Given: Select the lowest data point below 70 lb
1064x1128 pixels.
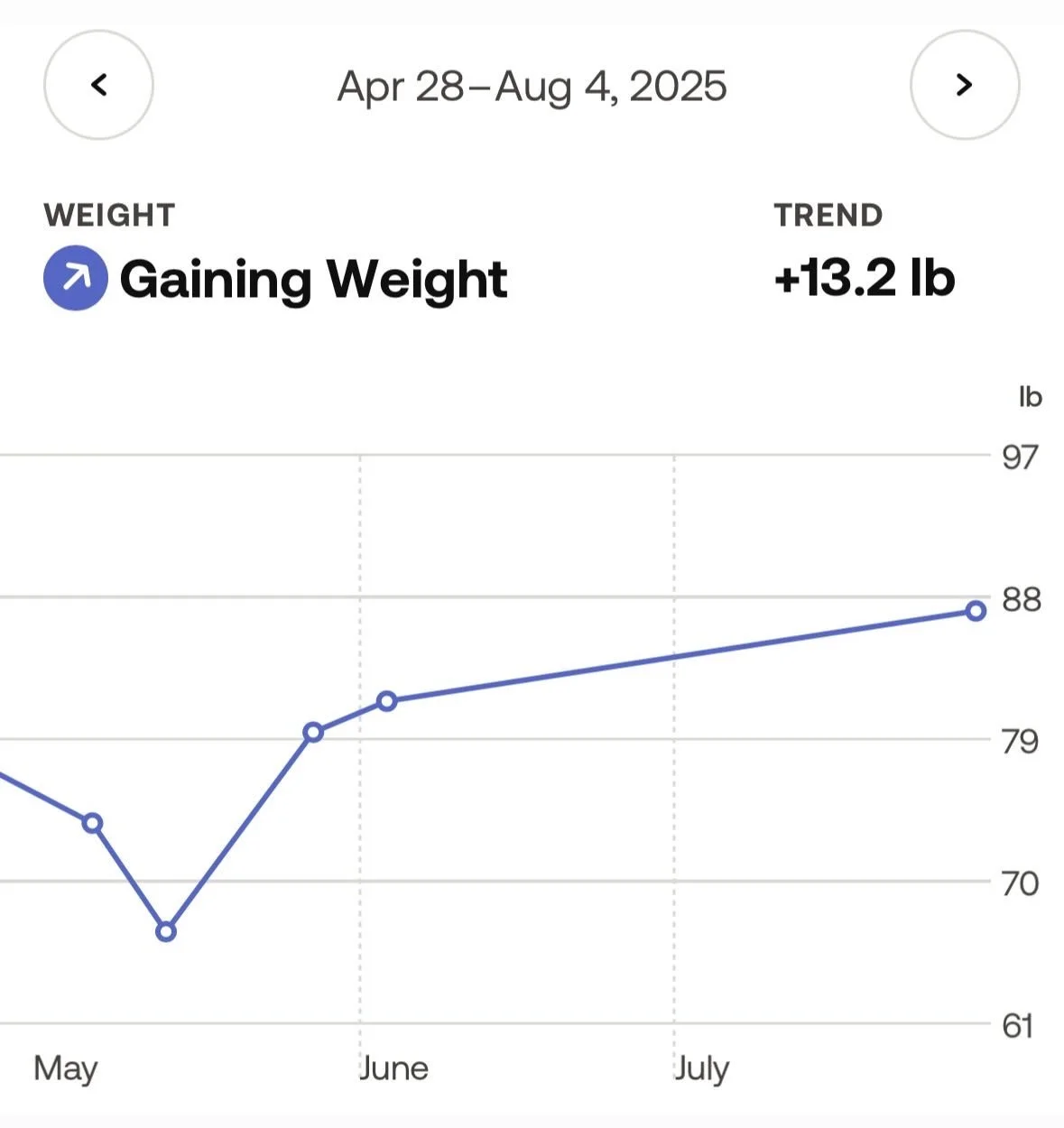Looking at the screenshot, I should [165, 931].
